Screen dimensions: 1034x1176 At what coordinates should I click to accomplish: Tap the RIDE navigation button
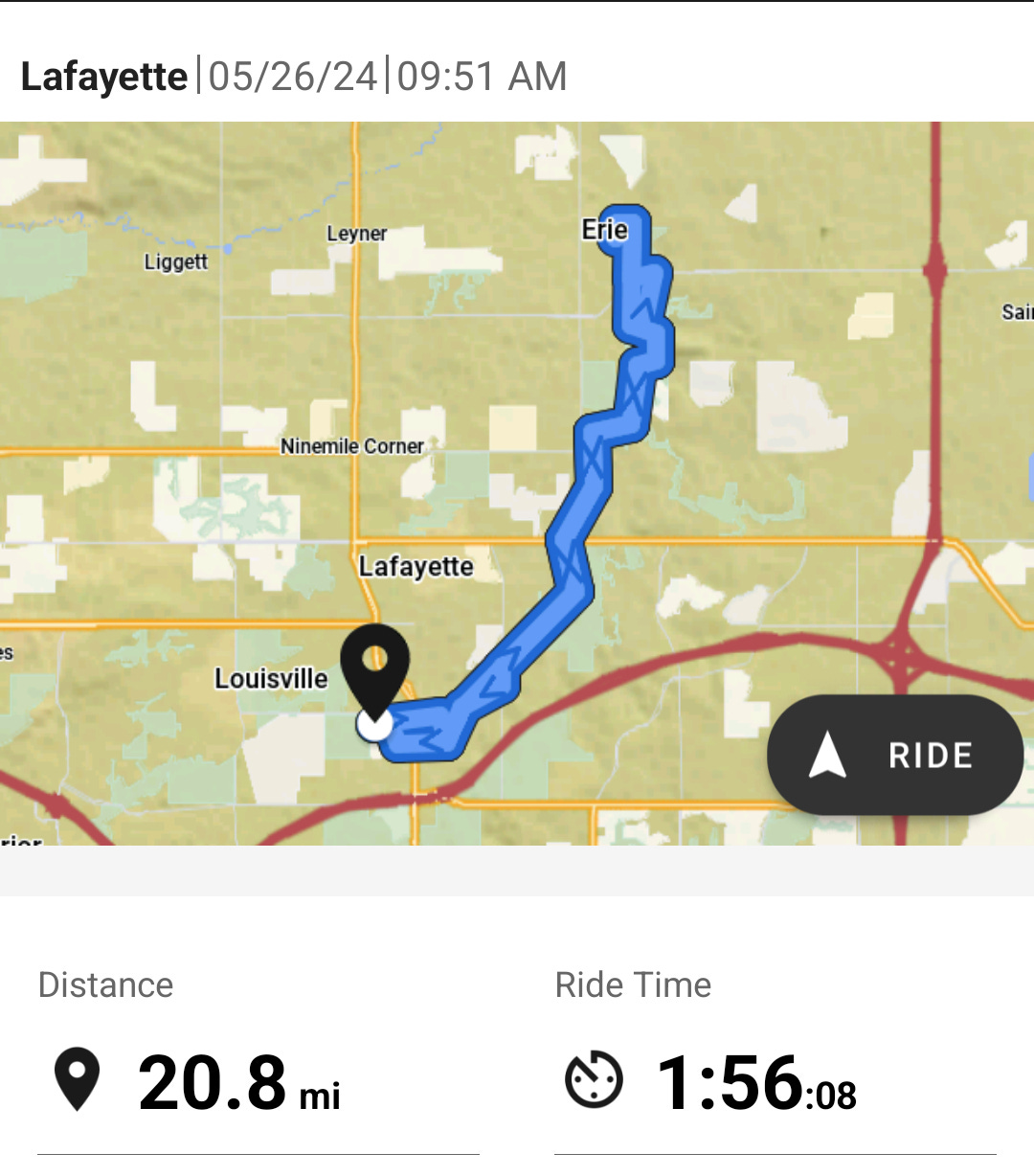click(x=895, y=755)
